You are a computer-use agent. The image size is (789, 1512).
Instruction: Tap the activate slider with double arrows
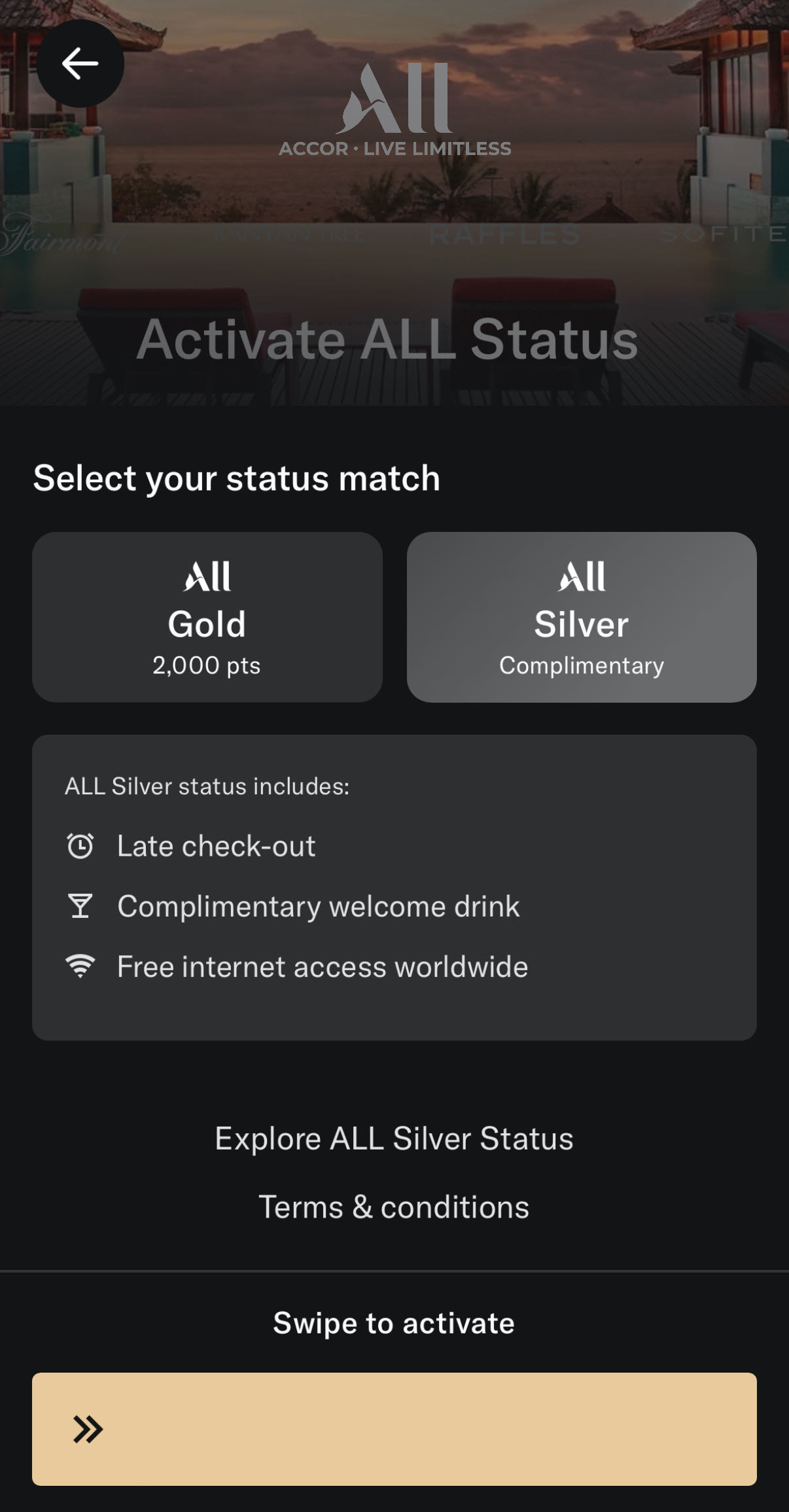click(88, 1429)
